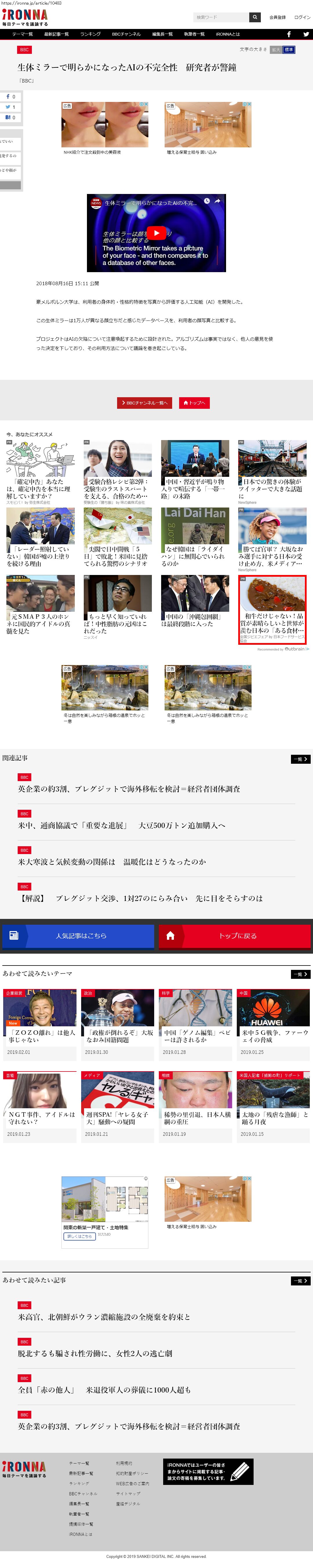Open テーマ一覧 in the navigation bar
Image resolution: width=313 pixels, height=1568 pixels.
(x=23, y=34)
